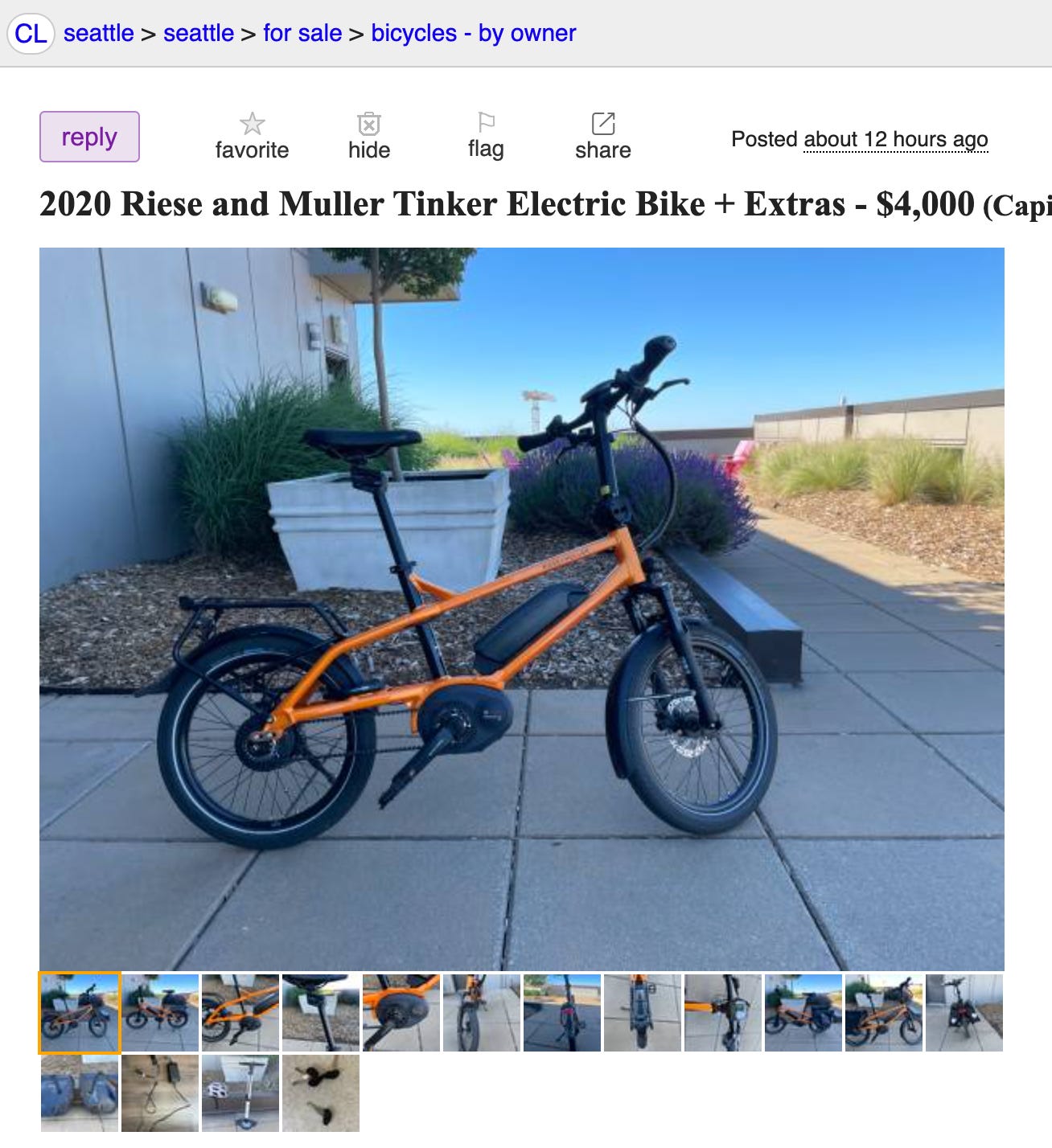View the motor crank close-up thumbnail
The image size is (1052, 1148).
coord(401,1013)
